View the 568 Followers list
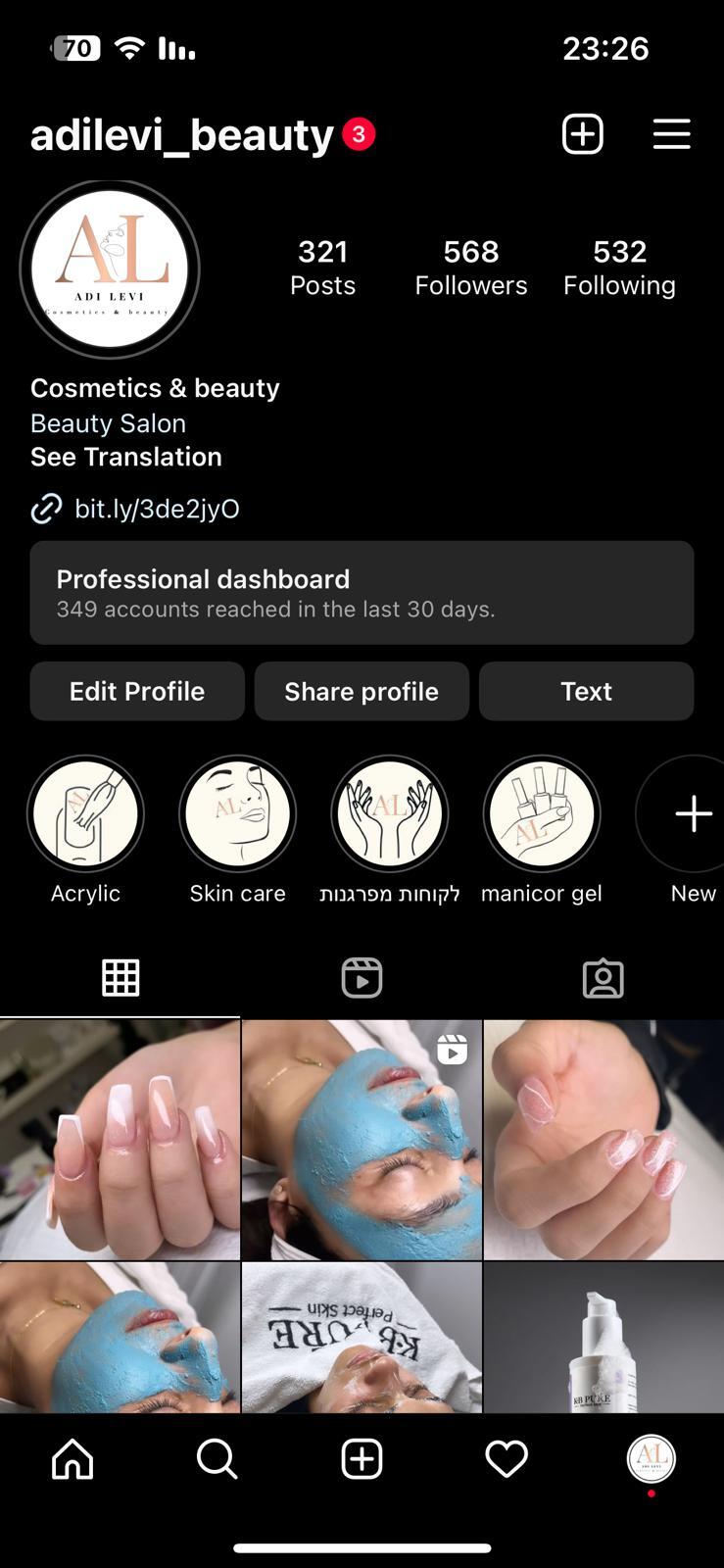This screenshot has width=724, height=1568. point(470,268)
